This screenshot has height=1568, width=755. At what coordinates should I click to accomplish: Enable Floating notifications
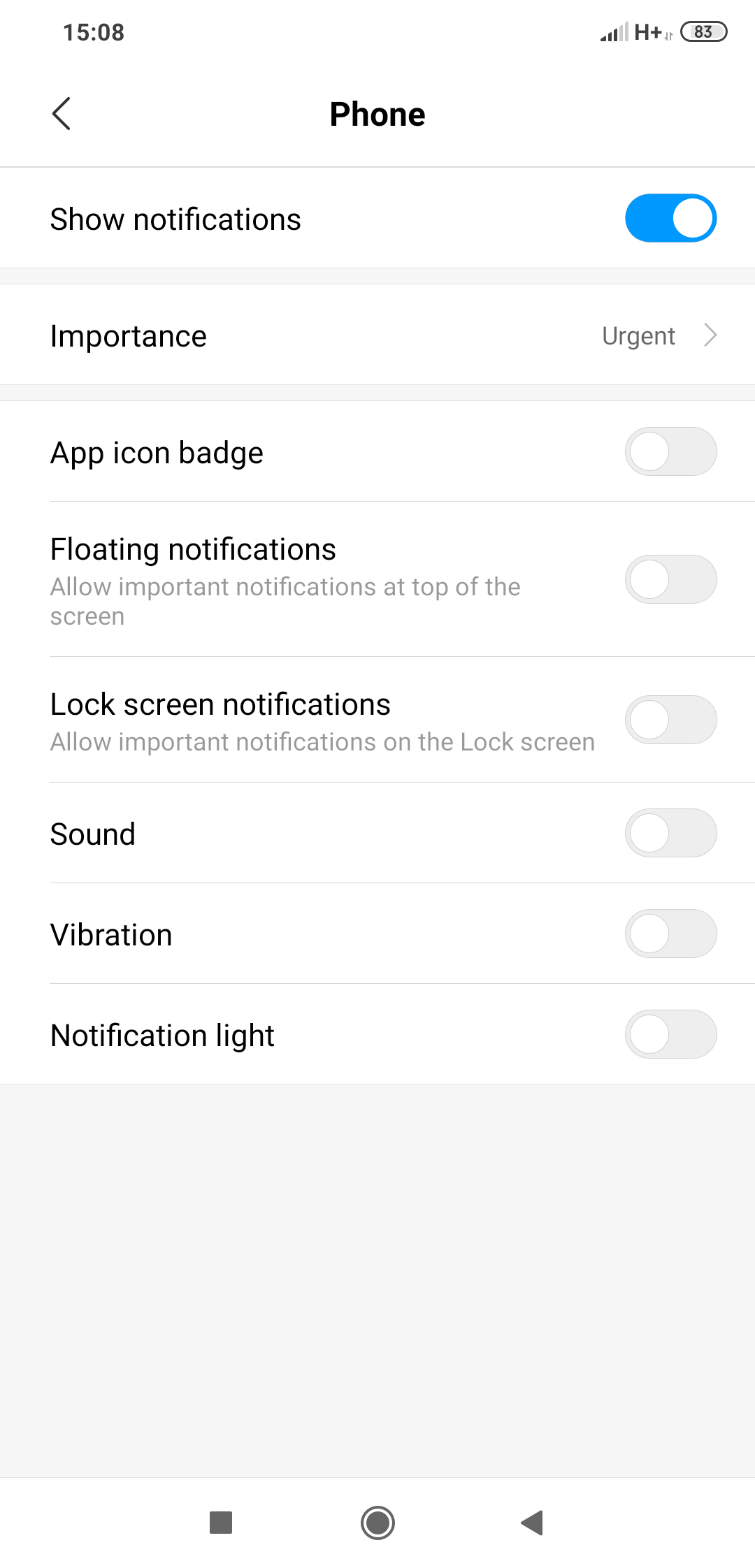[670, 579]
